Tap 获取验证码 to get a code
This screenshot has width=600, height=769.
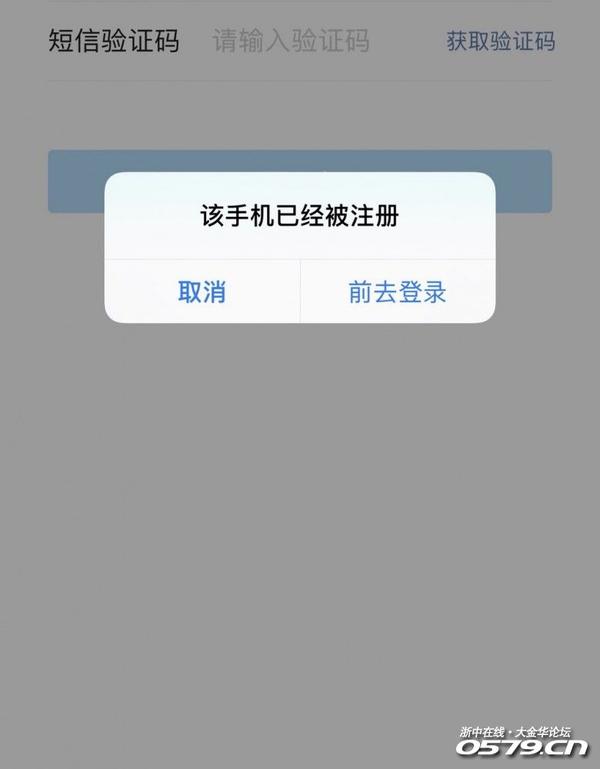click(500, 41)
